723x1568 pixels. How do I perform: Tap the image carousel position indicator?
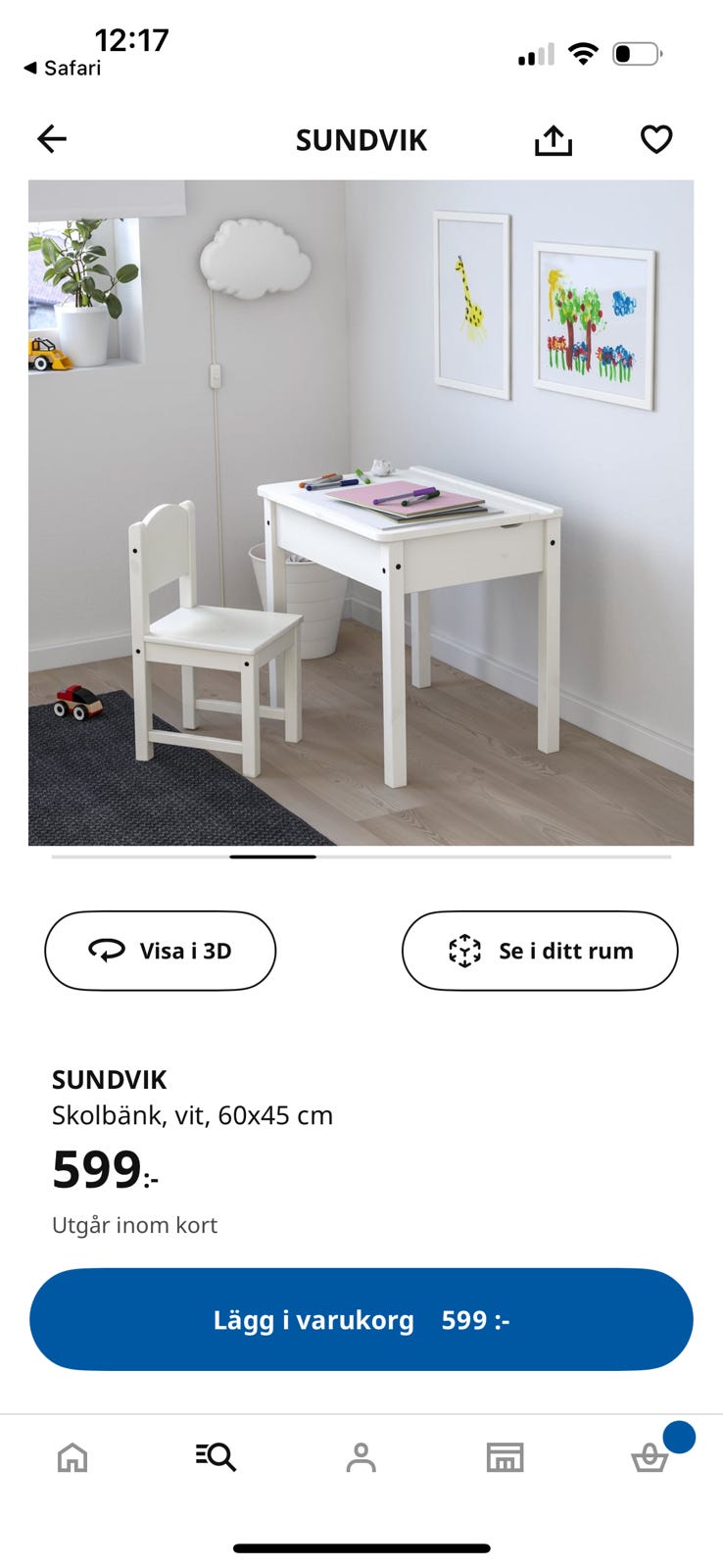click(271, 856)
